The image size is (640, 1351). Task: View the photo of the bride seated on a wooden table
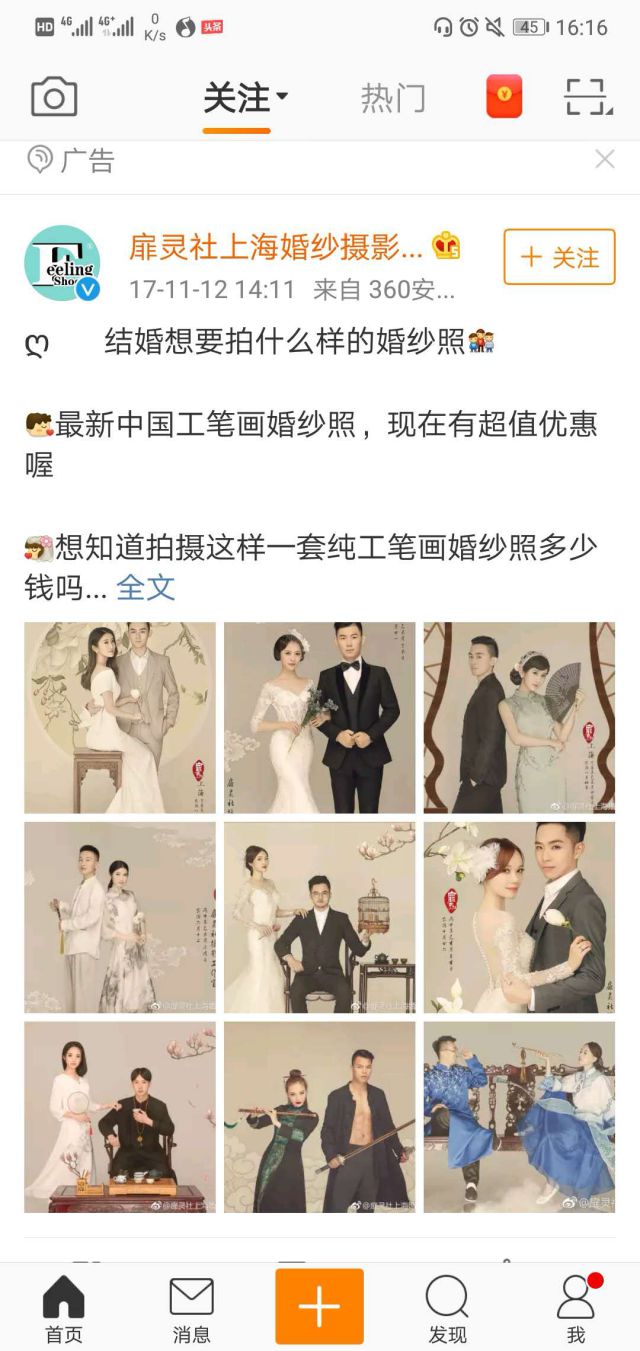coord(120,717)
